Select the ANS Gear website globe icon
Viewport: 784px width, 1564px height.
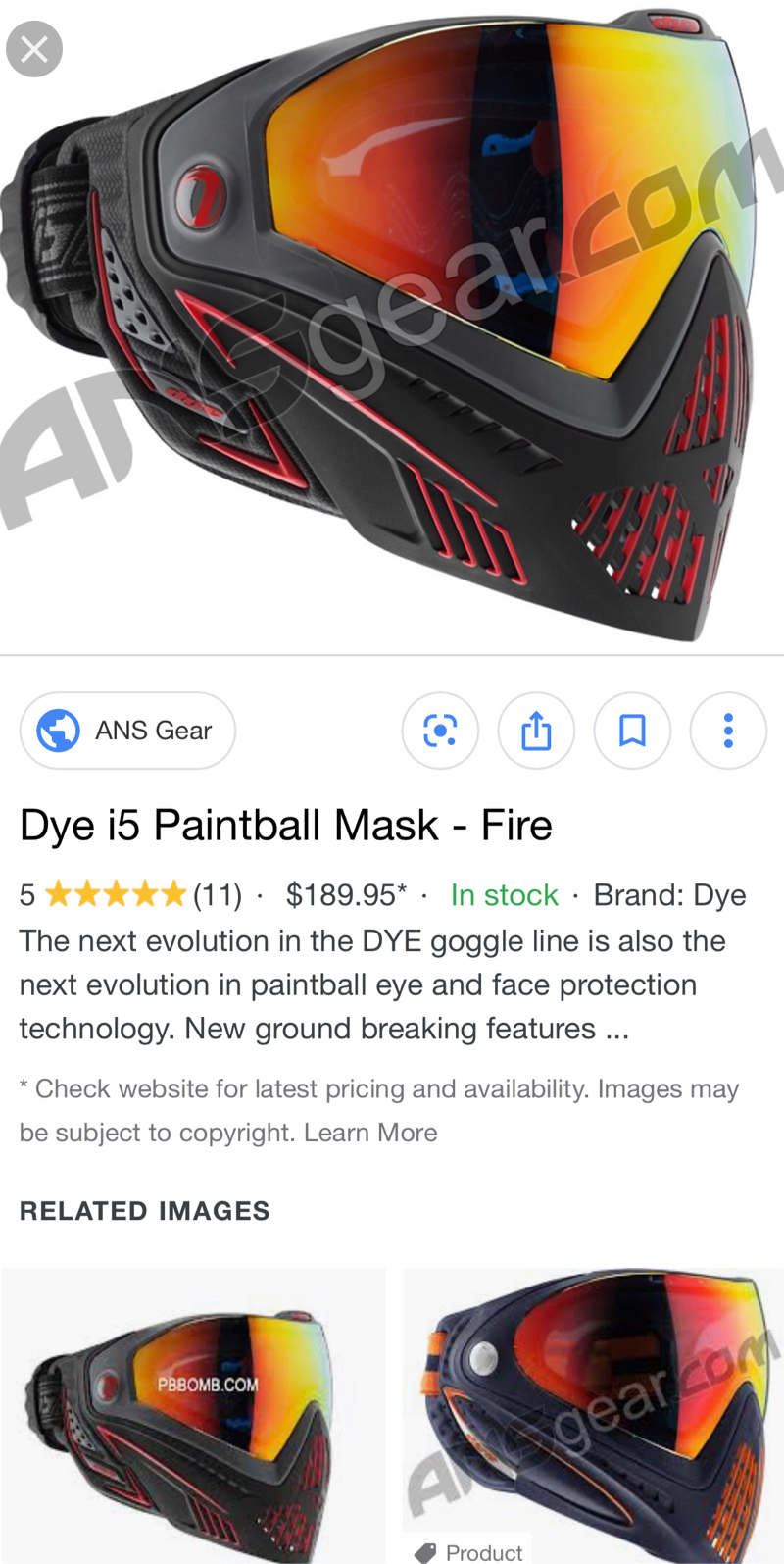pyautogui.click(x=57, y=730)
